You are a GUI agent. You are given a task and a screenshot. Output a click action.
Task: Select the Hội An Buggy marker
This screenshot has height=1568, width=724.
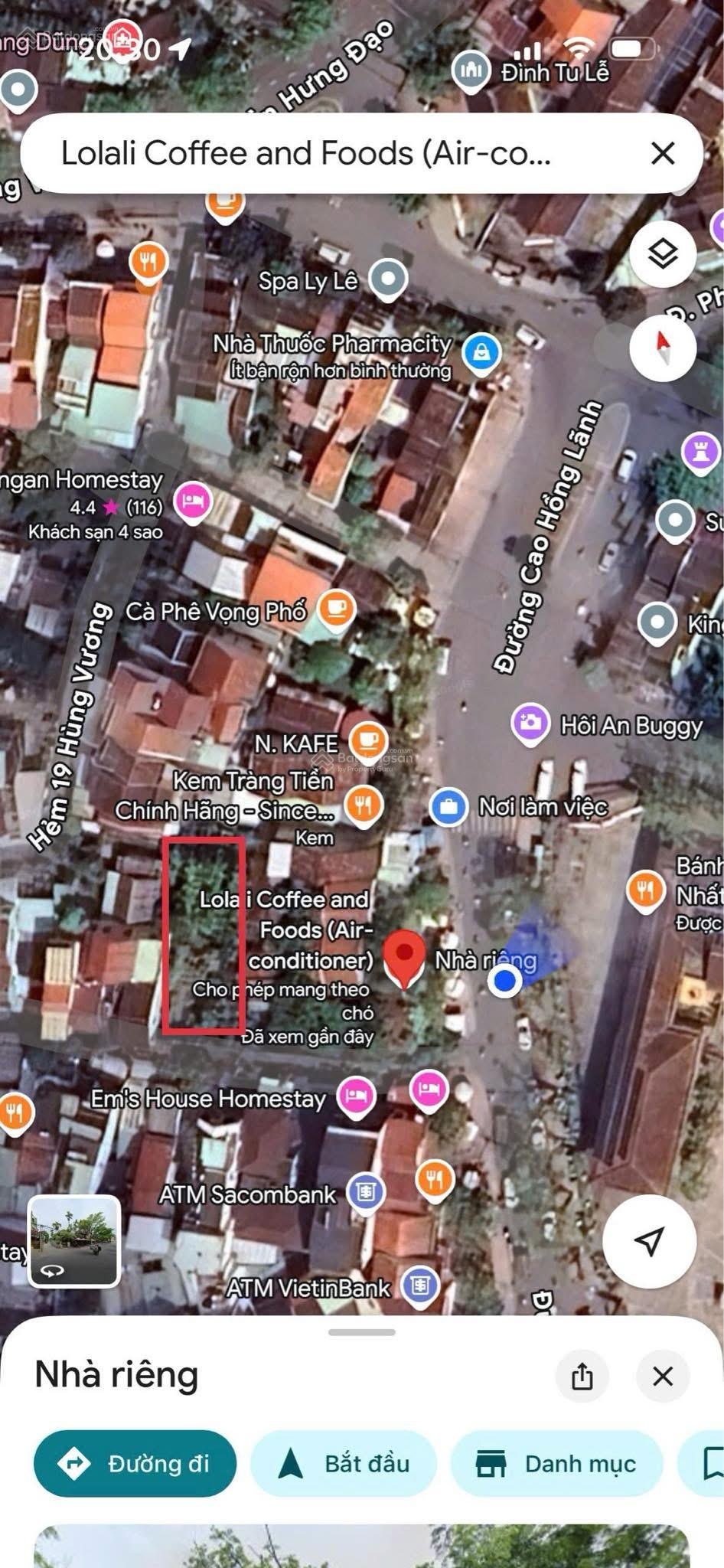tap(530, 722)
